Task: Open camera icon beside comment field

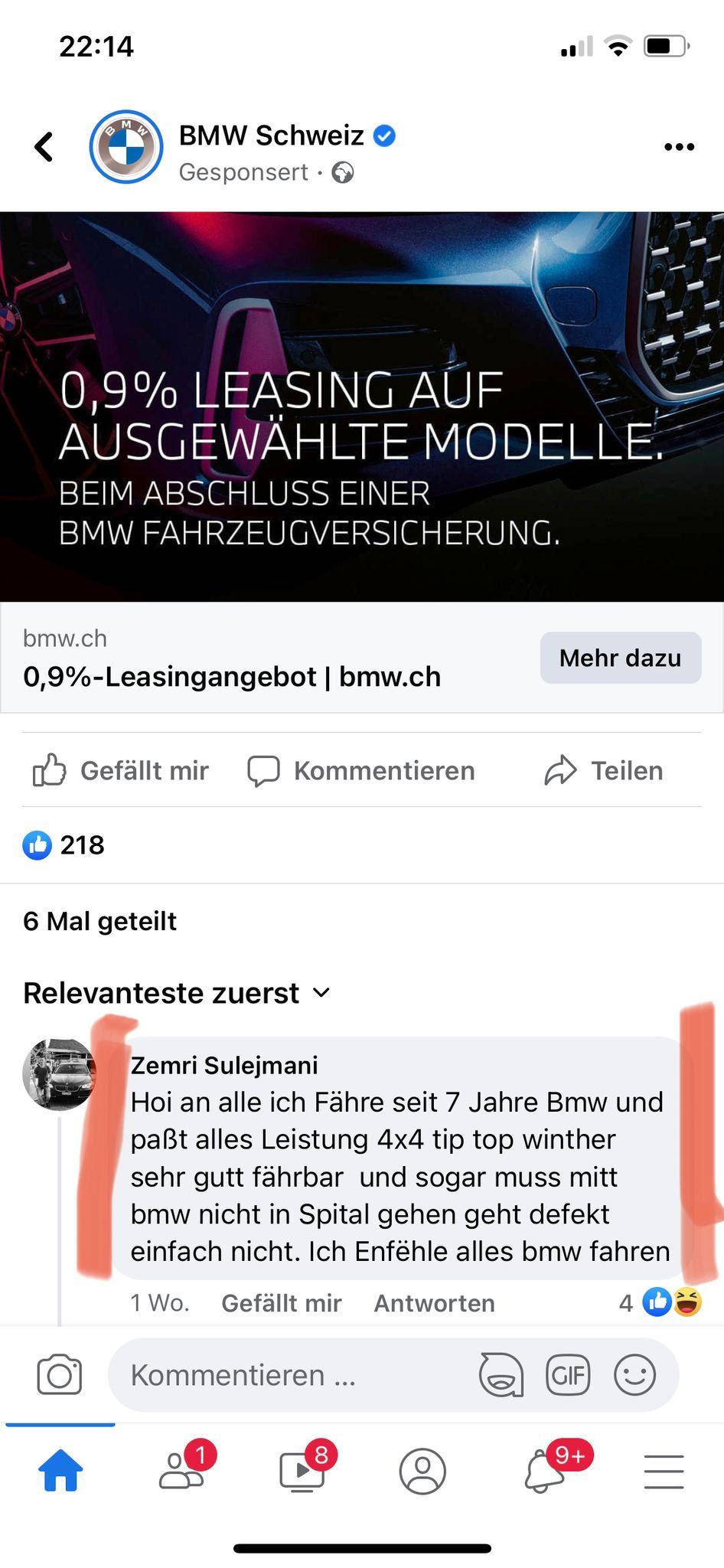Action: pyautogui.click(x=59, y=1375)
